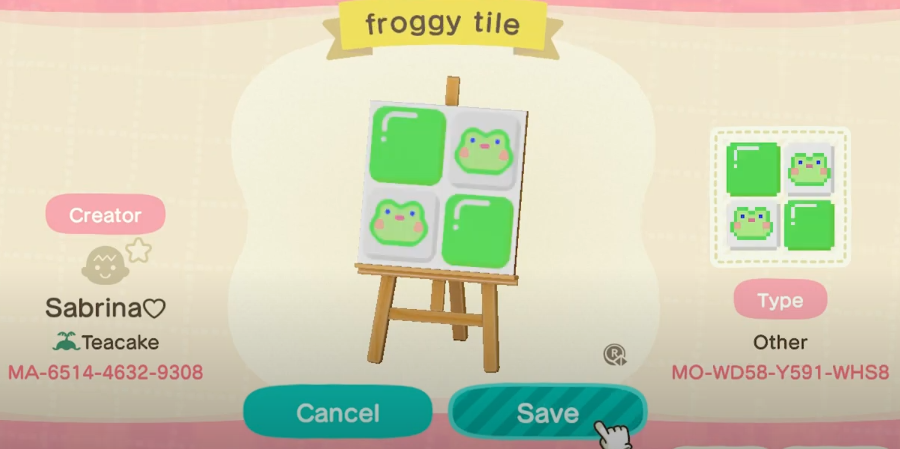Viewport: 900px width, 449px height.
Task: Rotate the easel preview
Action: pyautogui.click(x=614, y=354)
